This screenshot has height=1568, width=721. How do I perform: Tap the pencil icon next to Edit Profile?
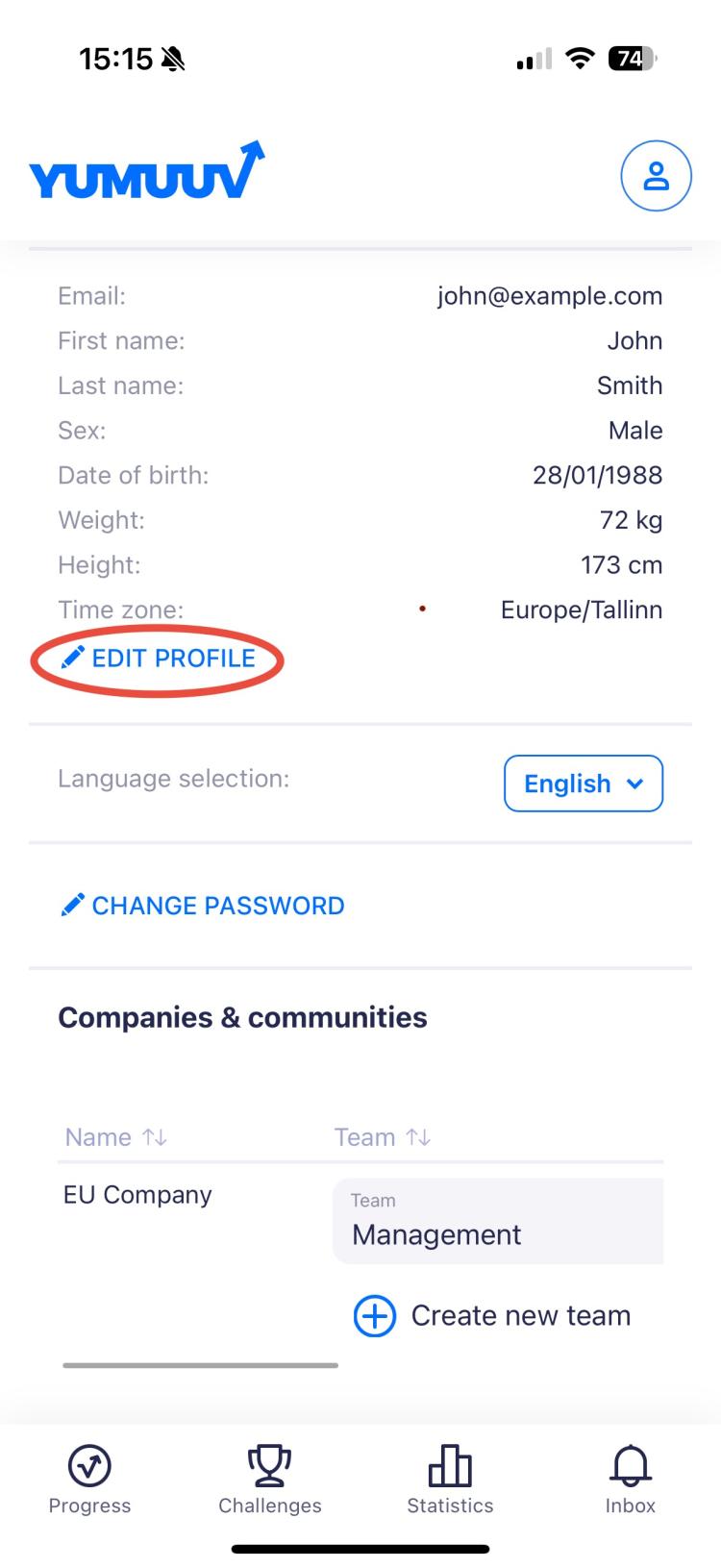[x=71, y=658]
